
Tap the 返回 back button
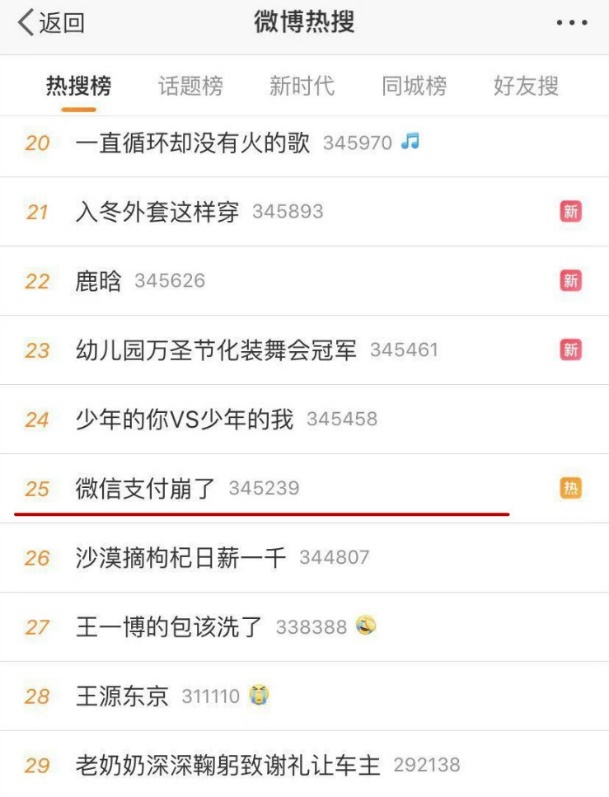coord(50,23)
